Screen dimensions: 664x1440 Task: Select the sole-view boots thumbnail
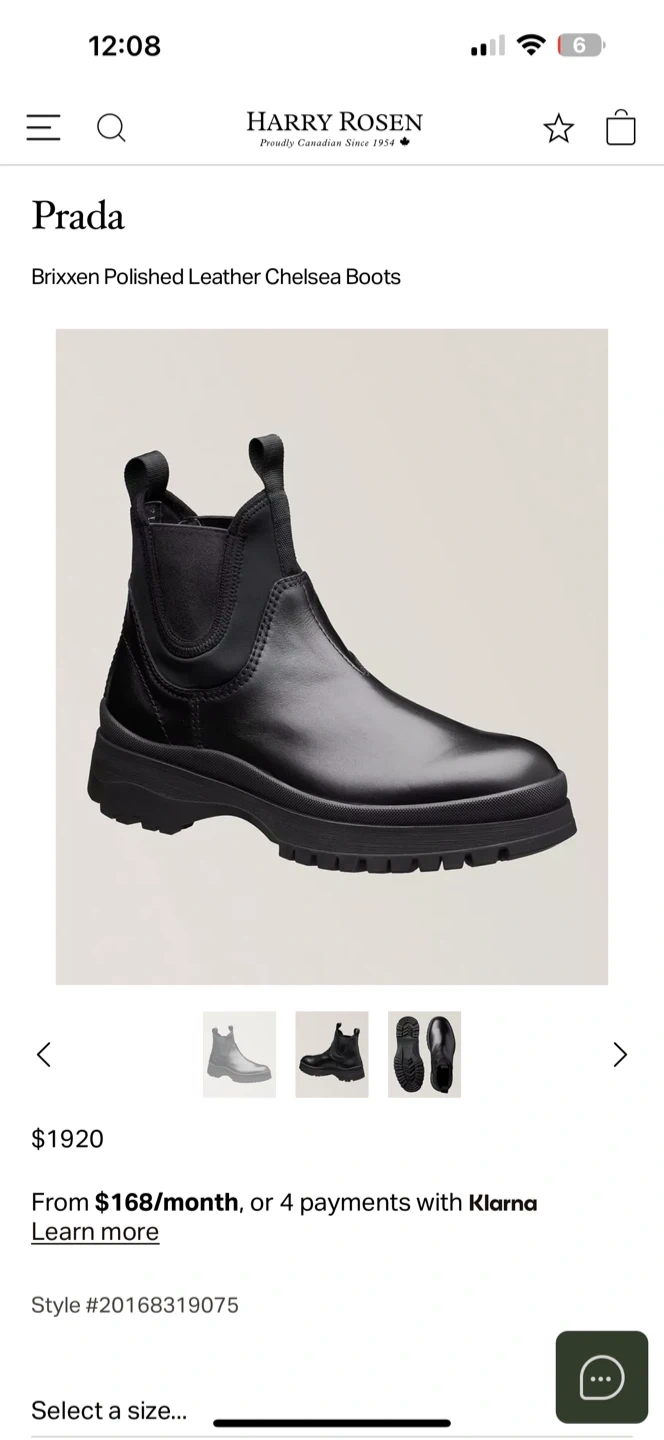coord(424,1054)
